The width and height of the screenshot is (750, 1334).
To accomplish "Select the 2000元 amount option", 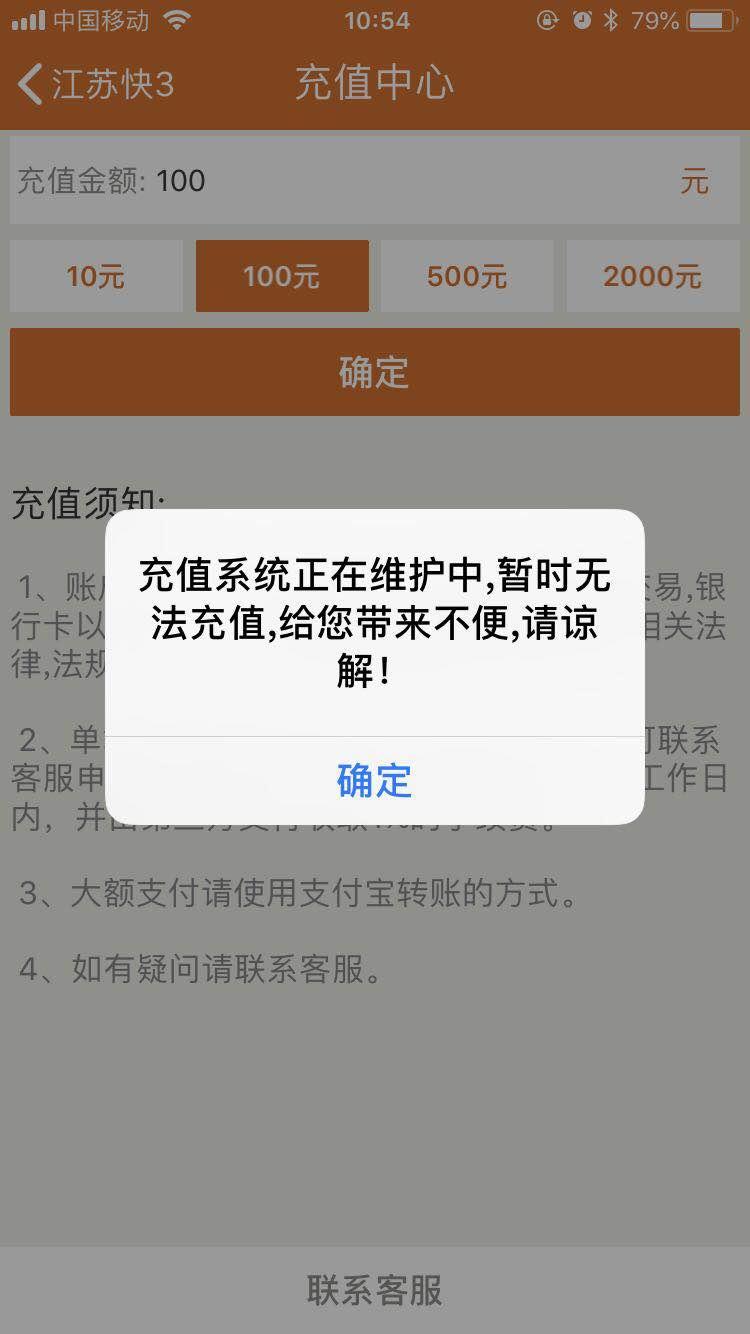I will [653, 276].
